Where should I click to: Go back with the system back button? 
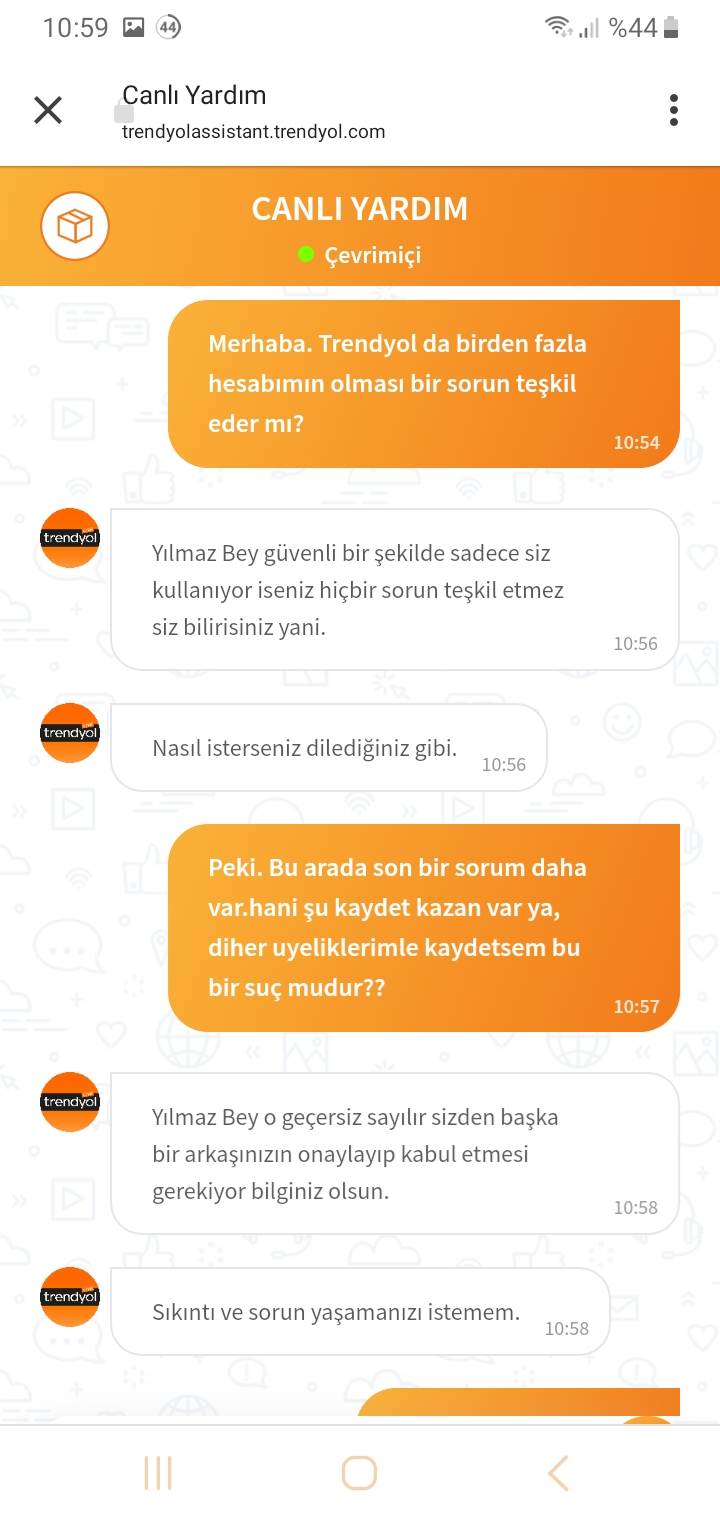(558, 1472)
